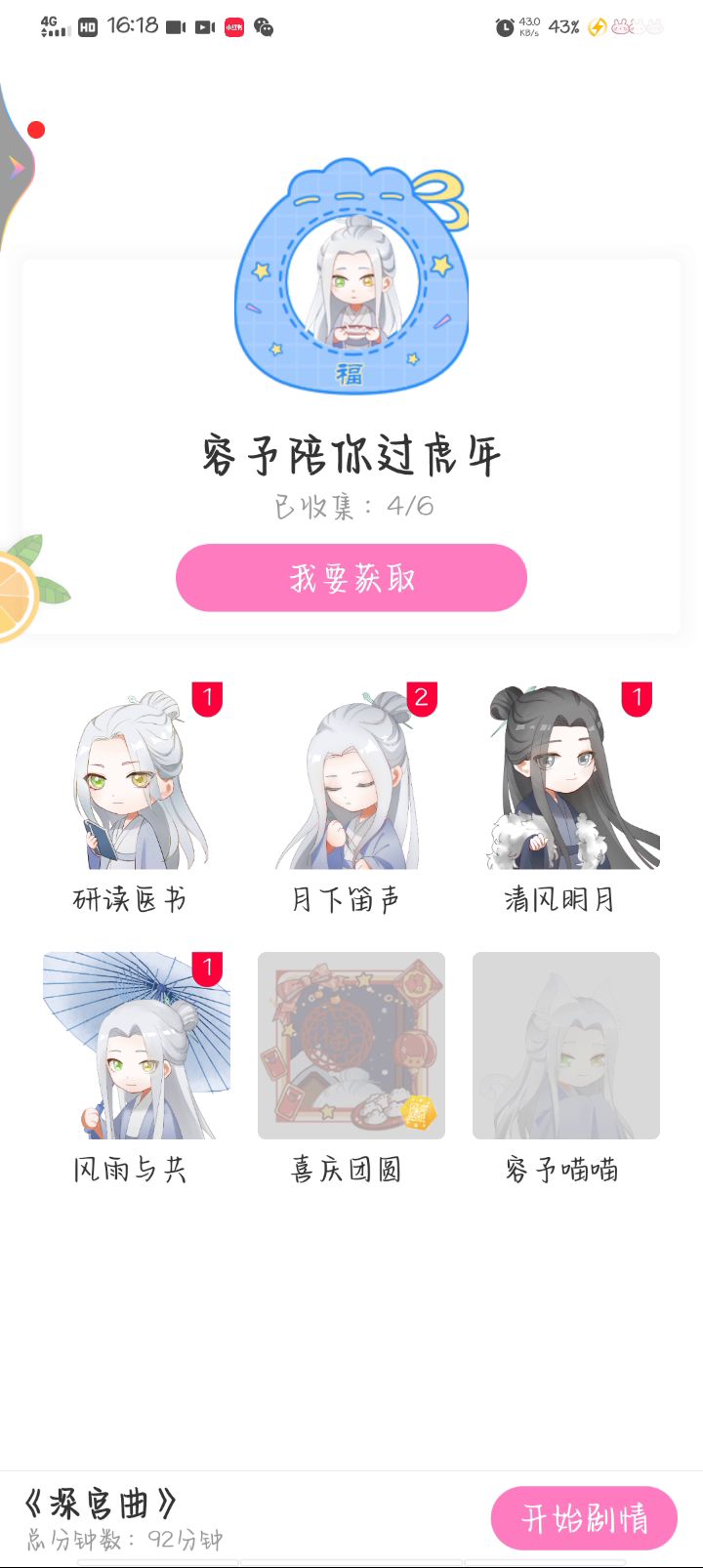The width and height of the screenshot is (703, 1568).
Task: Expand the side drawer arrow handle
Action: [17, 167]
